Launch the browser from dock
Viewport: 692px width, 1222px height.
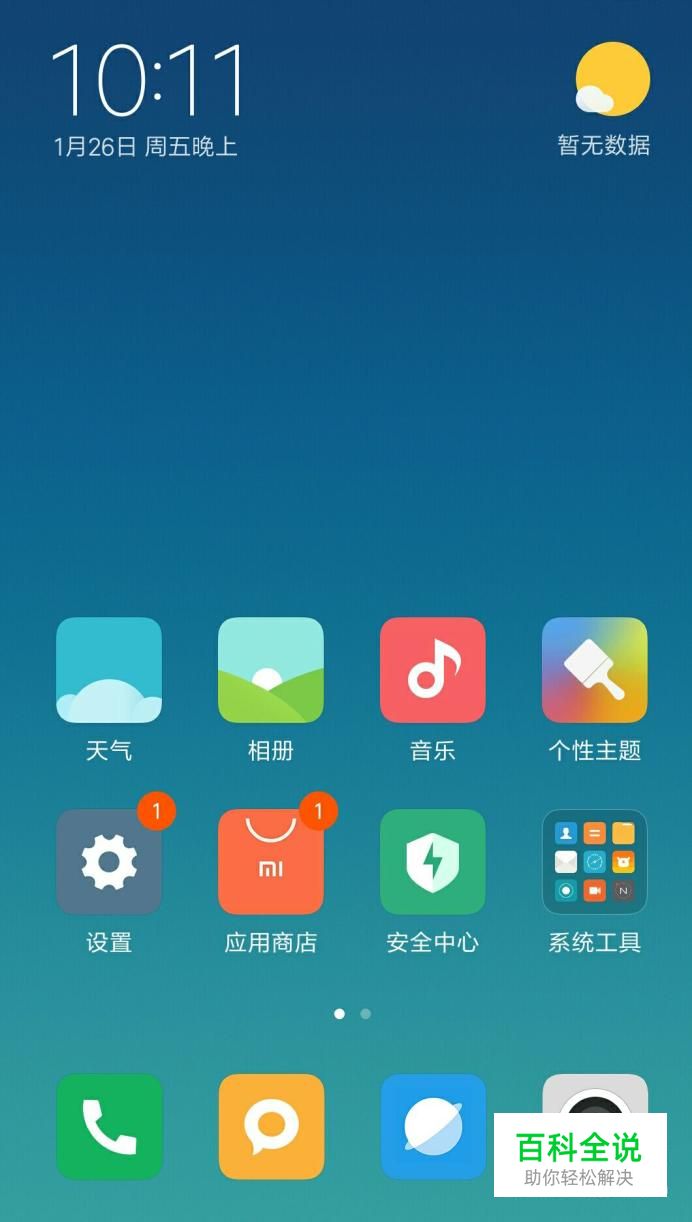[x=433, y=1126]
